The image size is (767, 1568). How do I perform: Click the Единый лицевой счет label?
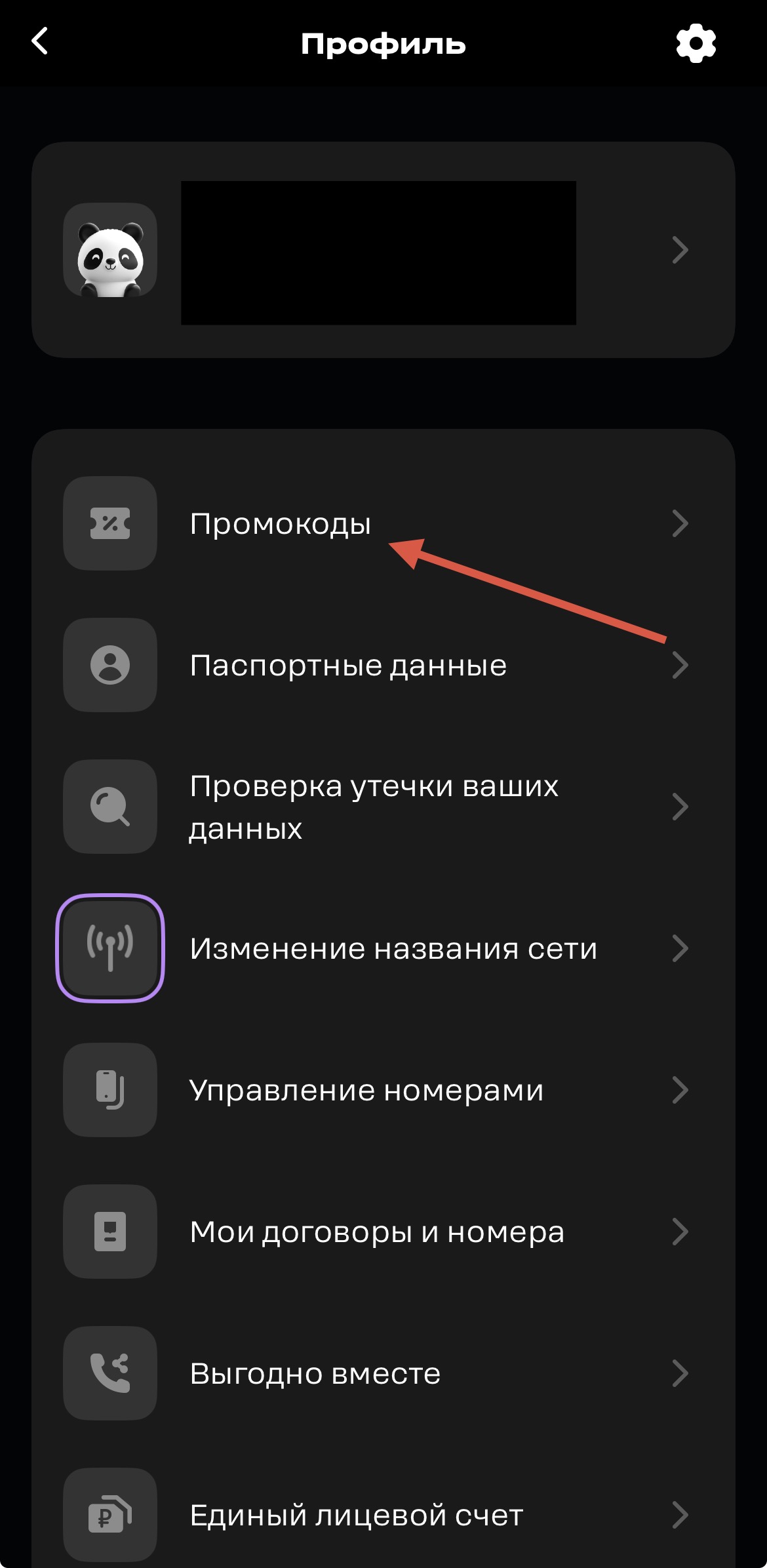pyautogui.click(x=356, y=1516)
